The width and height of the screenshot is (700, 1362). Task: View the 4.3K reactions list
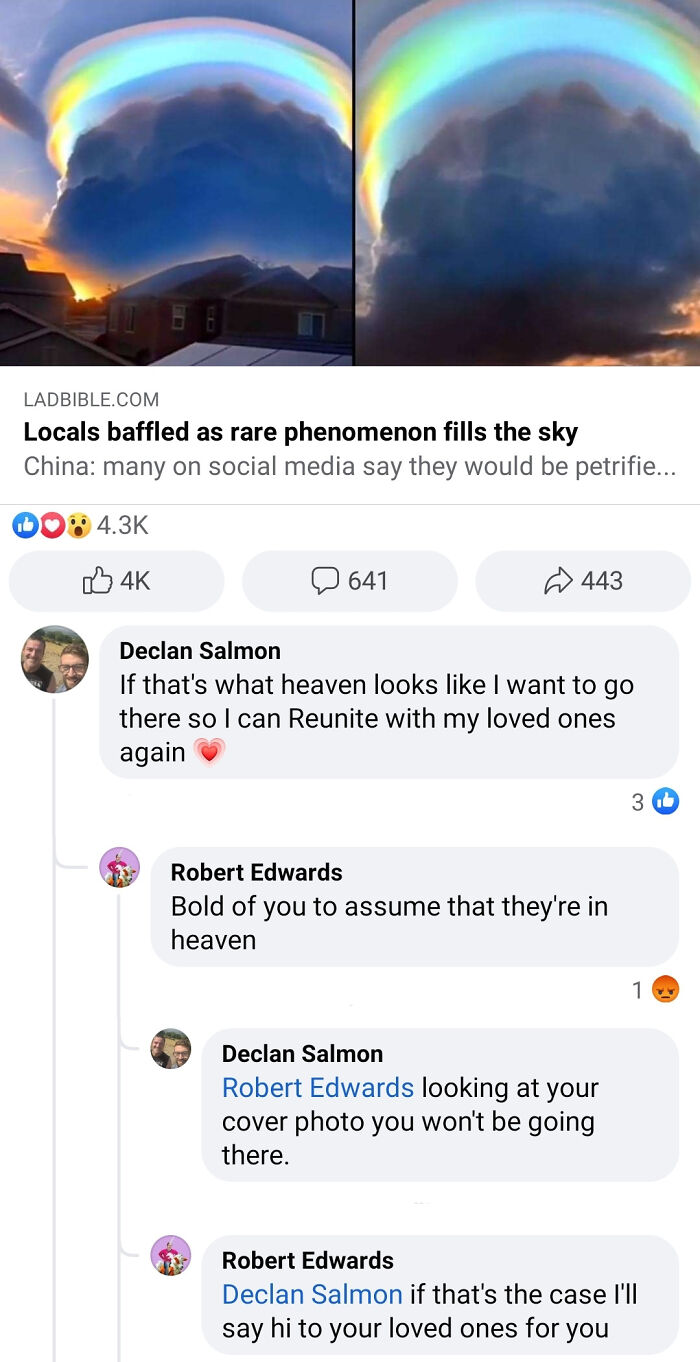pos(80,525)
